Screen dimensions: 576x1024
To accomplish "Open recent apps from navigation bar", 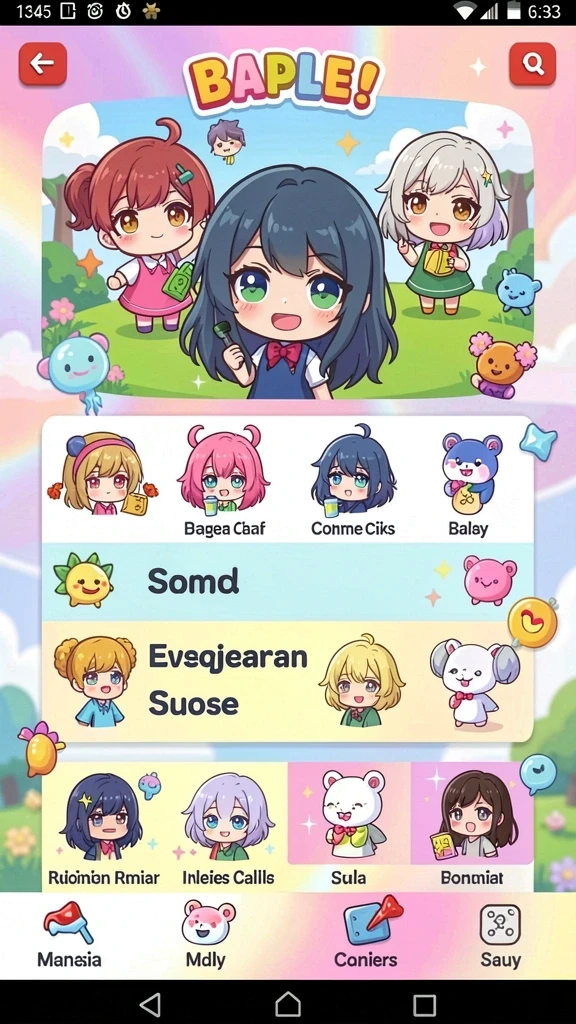I will [424, 1004].
